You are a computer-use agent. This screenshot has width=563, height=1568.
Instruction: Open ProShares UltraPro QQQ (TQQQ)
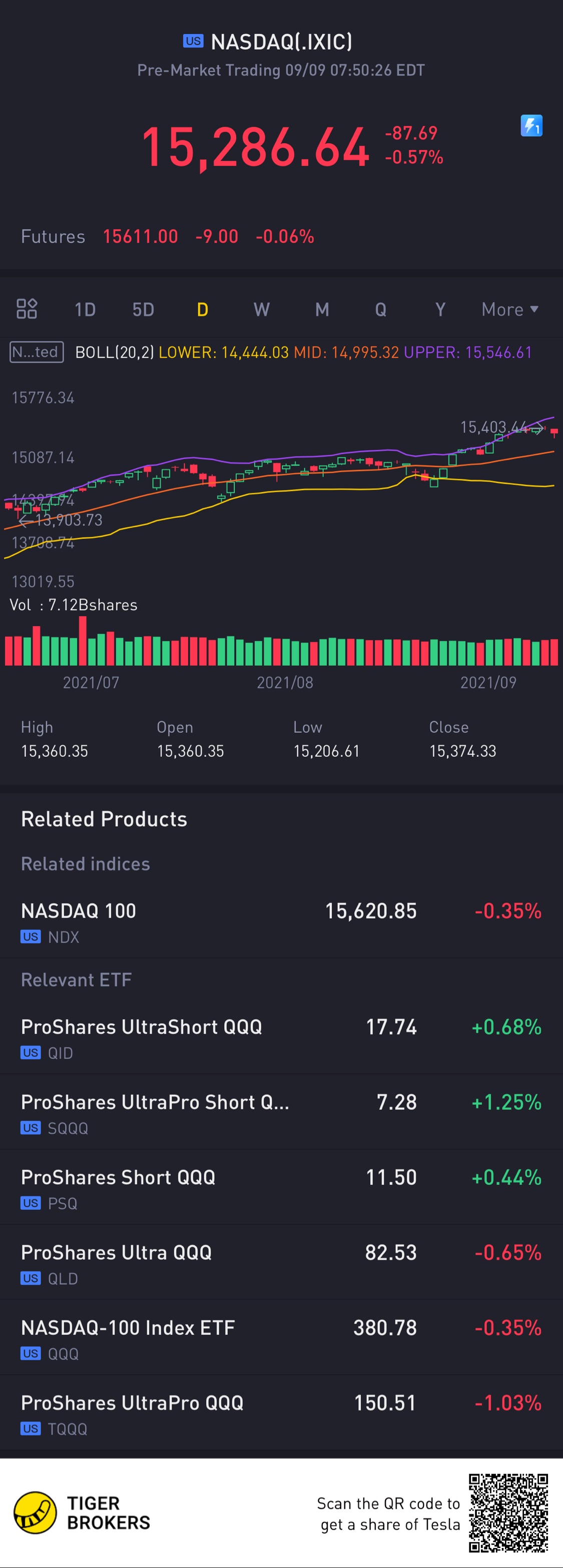[281, 1413]
